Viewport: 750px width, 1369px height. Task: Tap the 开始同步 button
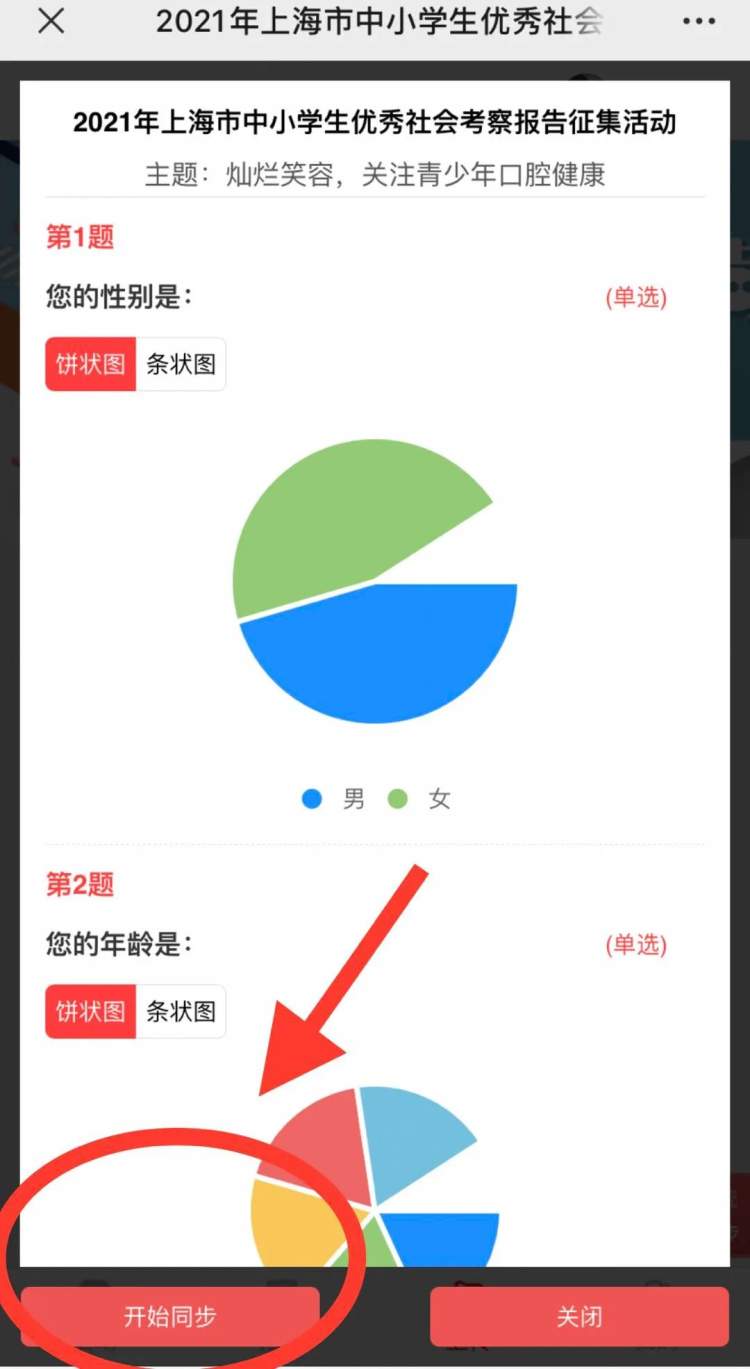tap(170, 1316)
